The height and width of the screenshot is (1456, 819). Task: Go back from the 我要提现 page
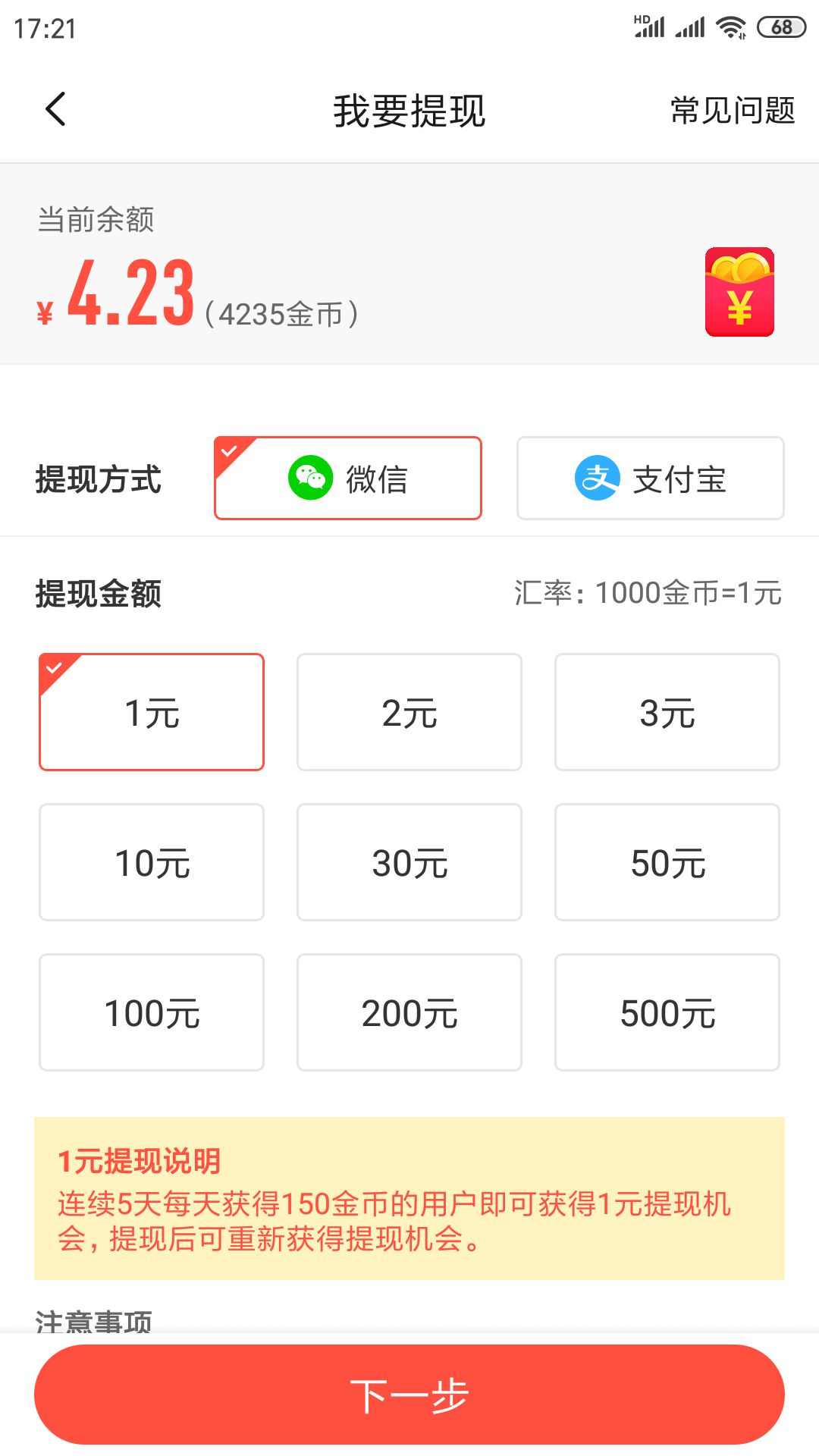[55, 110]
